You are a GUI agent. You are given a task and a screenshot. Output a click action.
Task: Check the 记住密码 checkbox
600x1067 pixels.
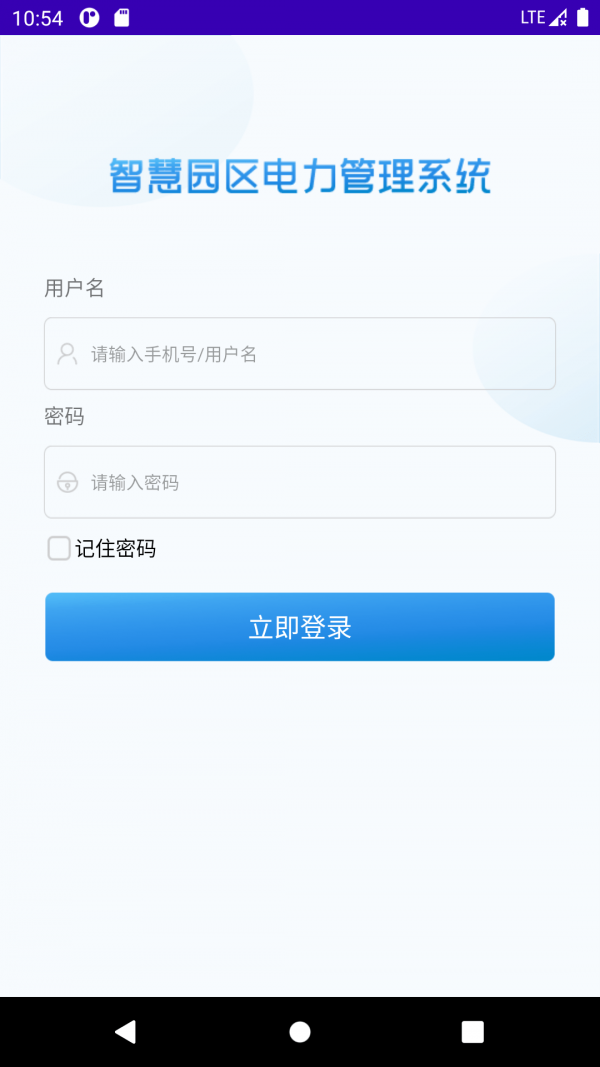[x=60, y=548]
